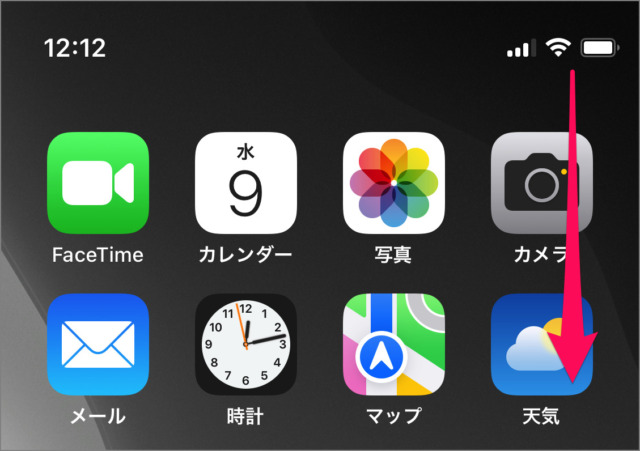Launch the カレンダー calendar app
Image resolution: width=640 pixels, height=451 pixels.
point(245,182)
